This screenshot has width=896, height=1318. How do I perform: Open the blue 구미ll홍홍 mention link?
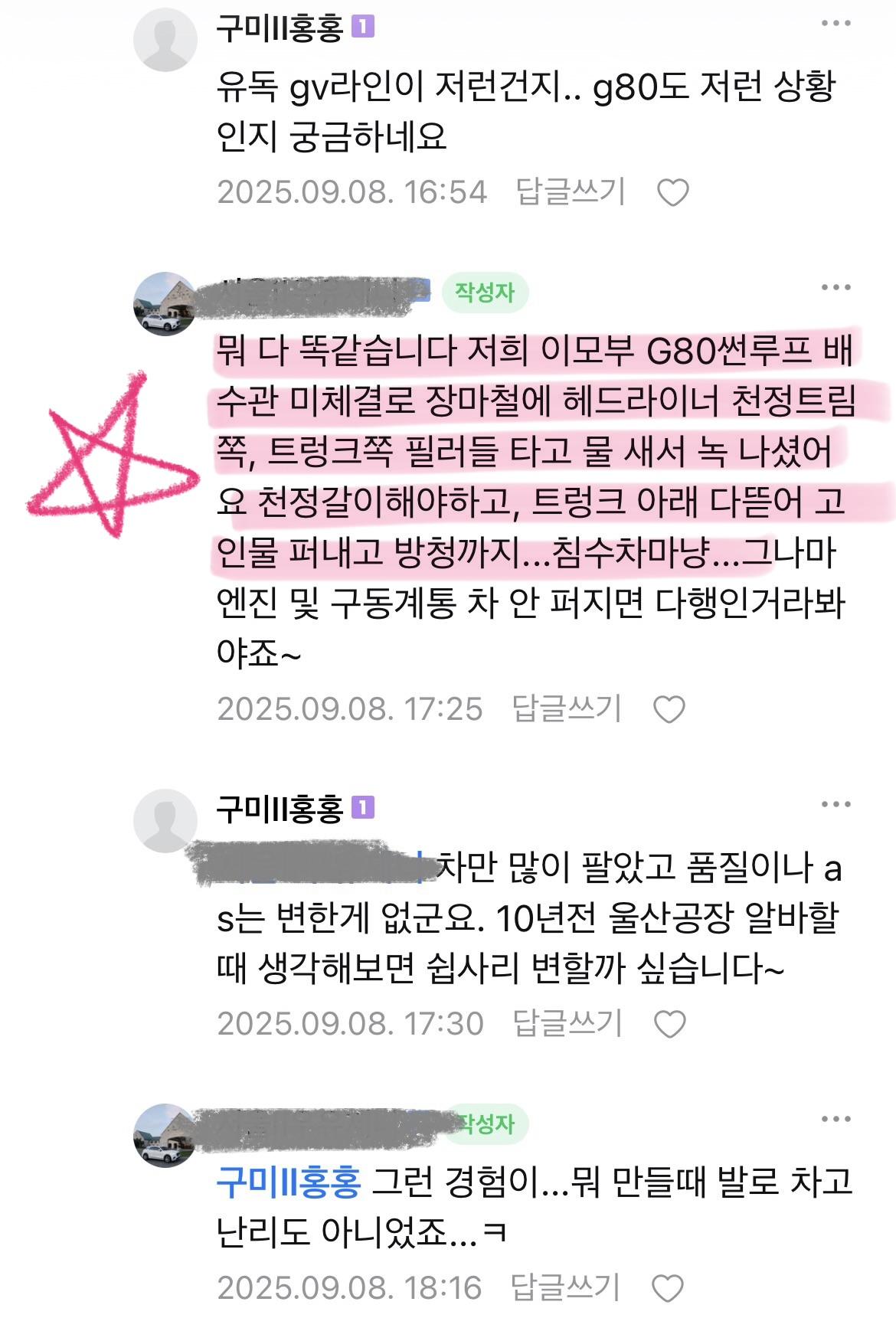(288, 1182)
